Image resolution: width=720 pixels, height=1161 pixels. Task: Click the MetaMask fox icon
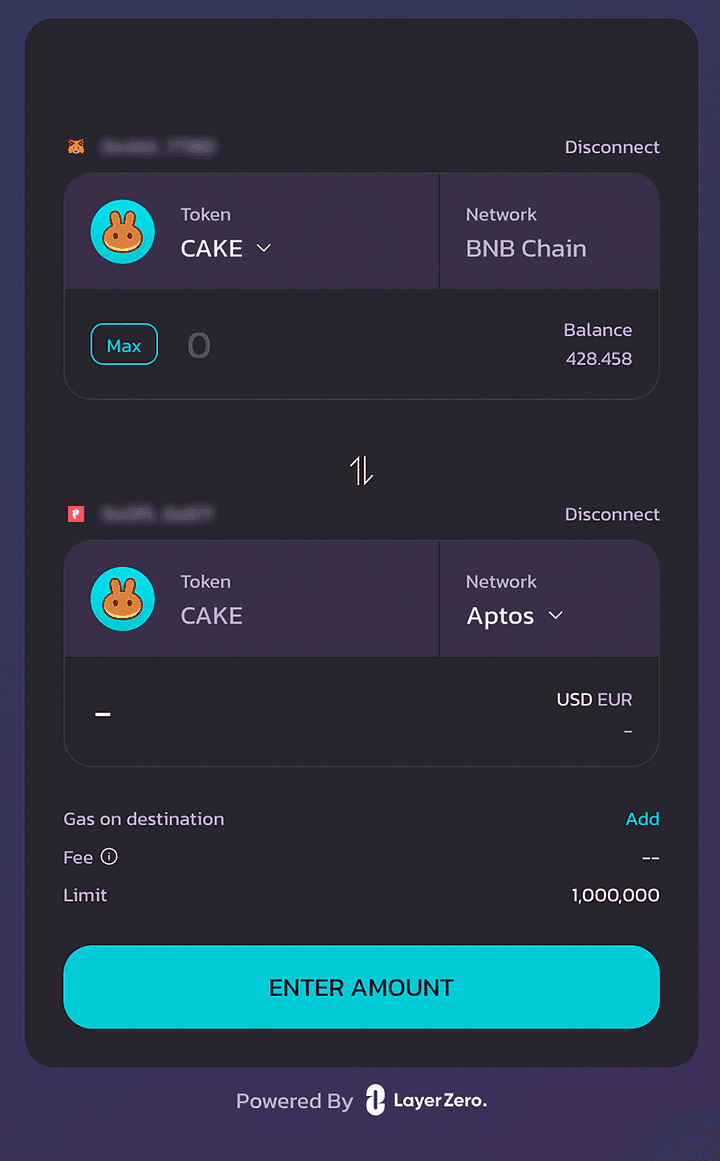(x=77, y=146)
